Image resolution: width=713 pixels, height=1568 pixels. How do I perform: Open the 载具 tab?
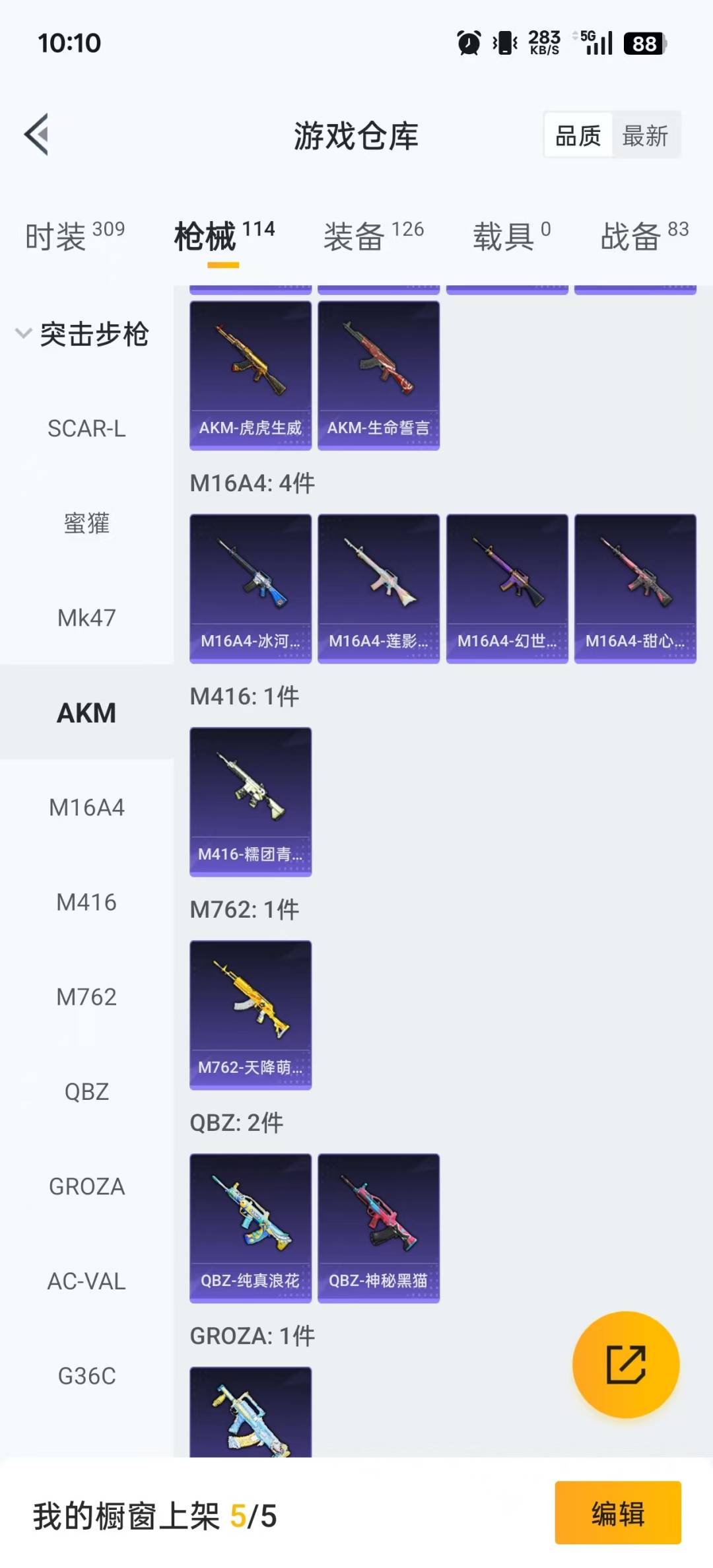click(511, 236)
